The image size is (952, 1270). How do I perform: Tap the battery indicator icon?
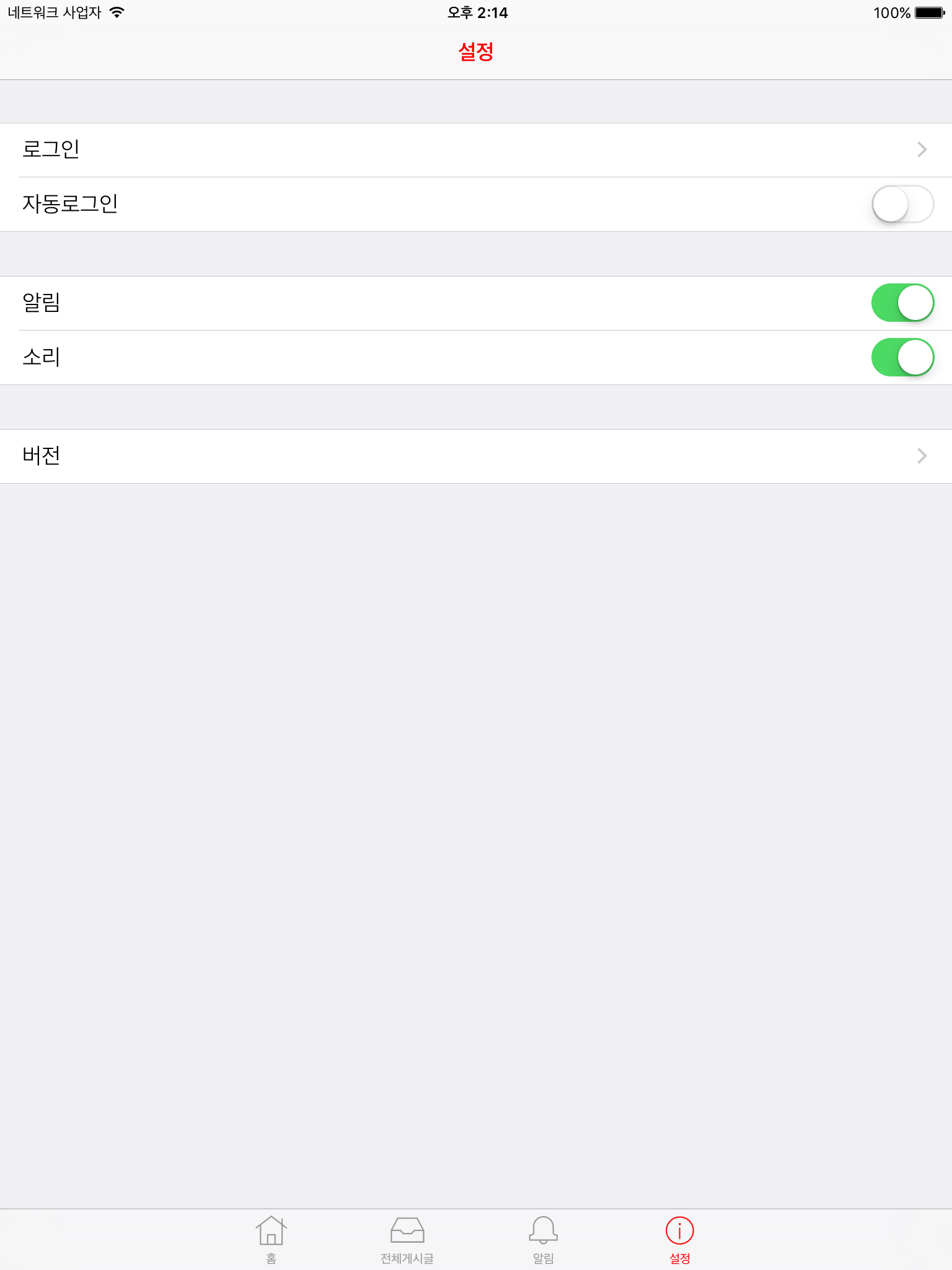click(x=927, y=11)
